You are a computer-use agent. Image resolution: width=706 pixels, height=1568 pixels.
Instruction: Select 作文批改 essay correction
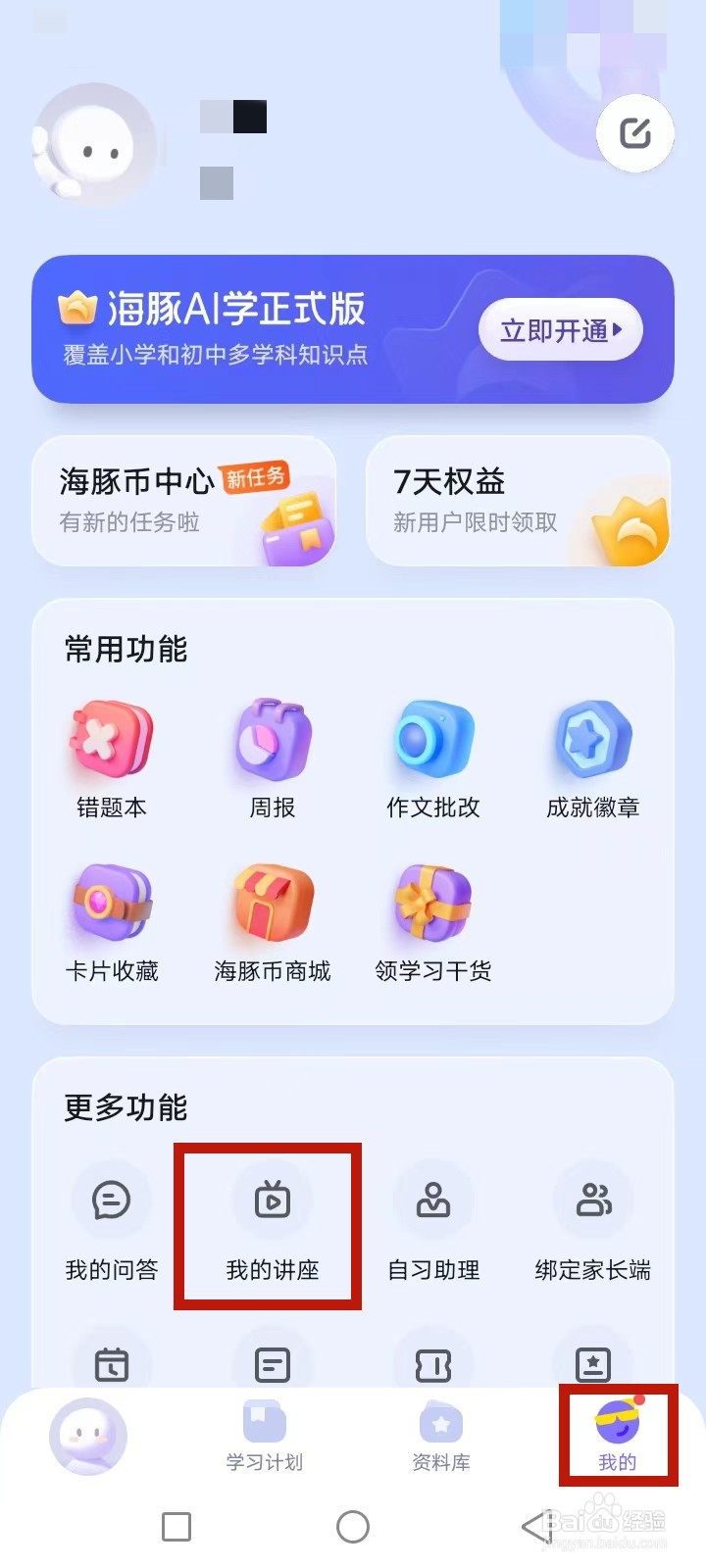[x=432, y=757]
